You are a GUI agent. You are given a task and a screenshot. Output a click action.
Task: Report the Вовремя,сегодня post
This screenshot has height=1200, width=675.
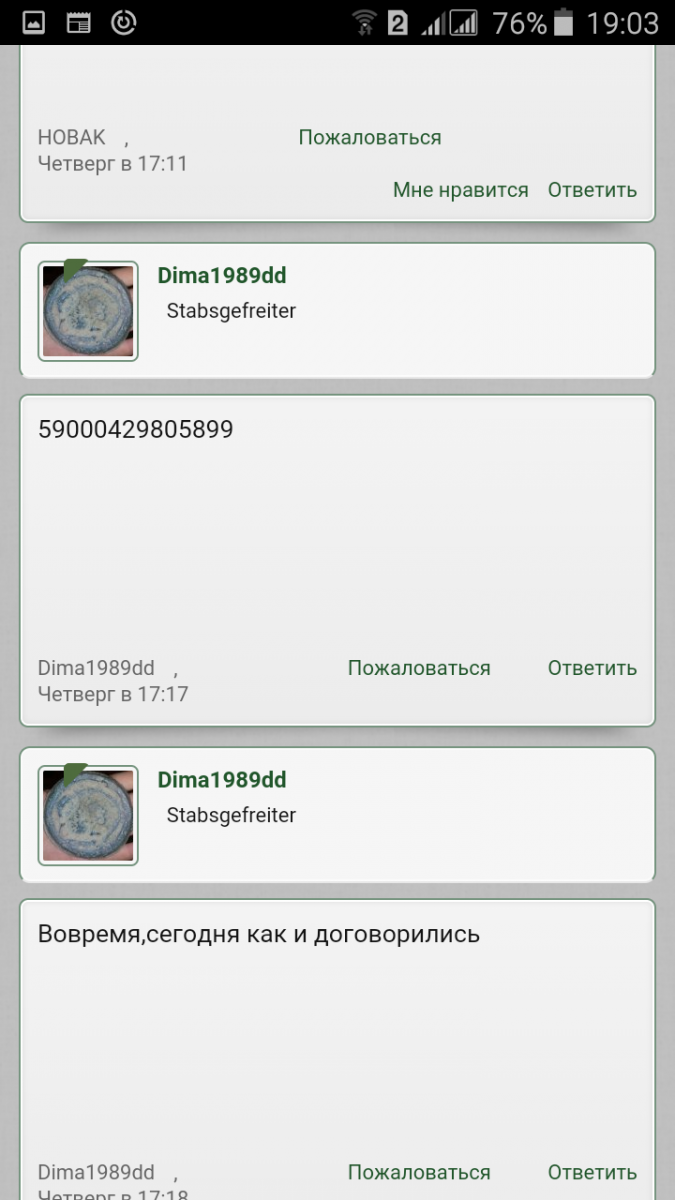click(419, 1172)
